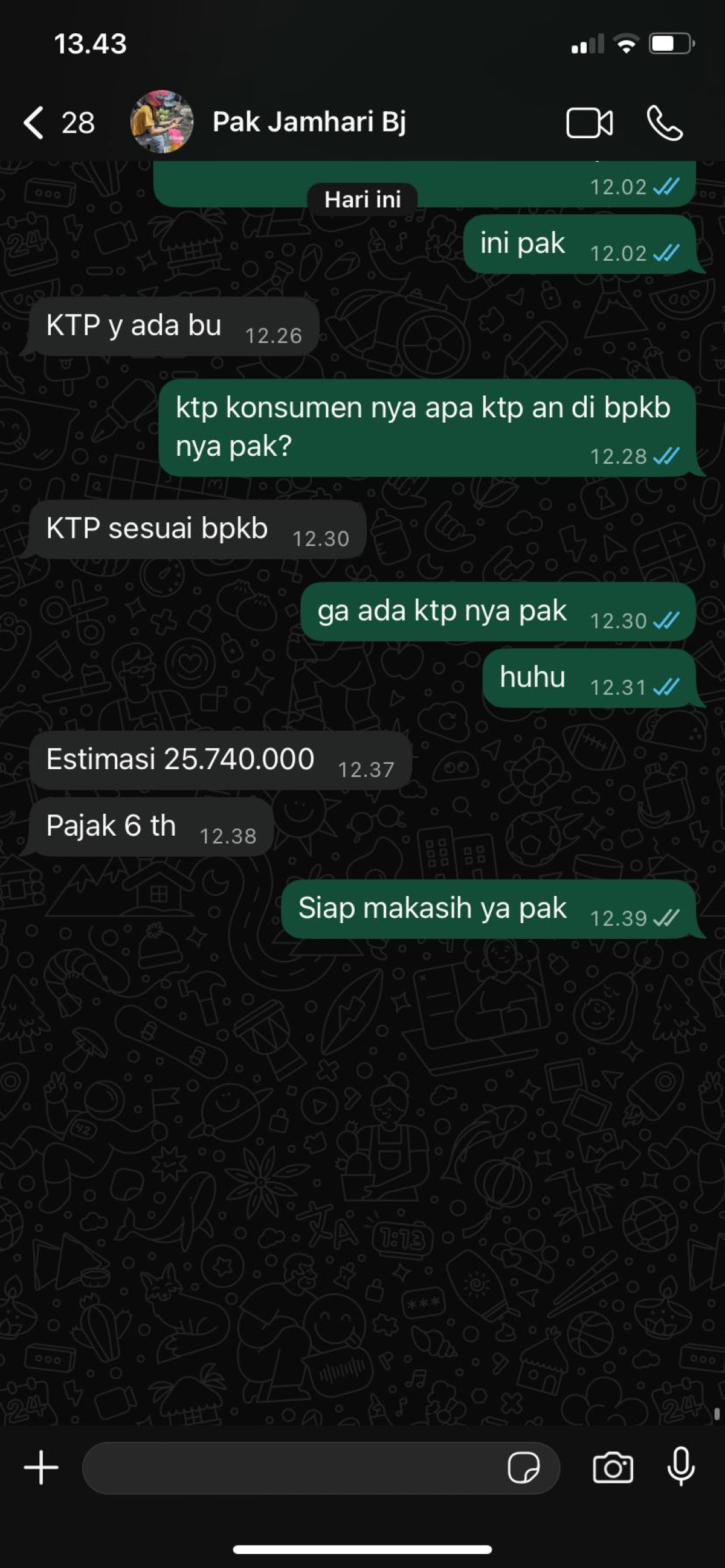Image resolution: width=725 pixels, height=1568 pixels.
Task: Open the sticker picker
Action: pos(523,1468)
